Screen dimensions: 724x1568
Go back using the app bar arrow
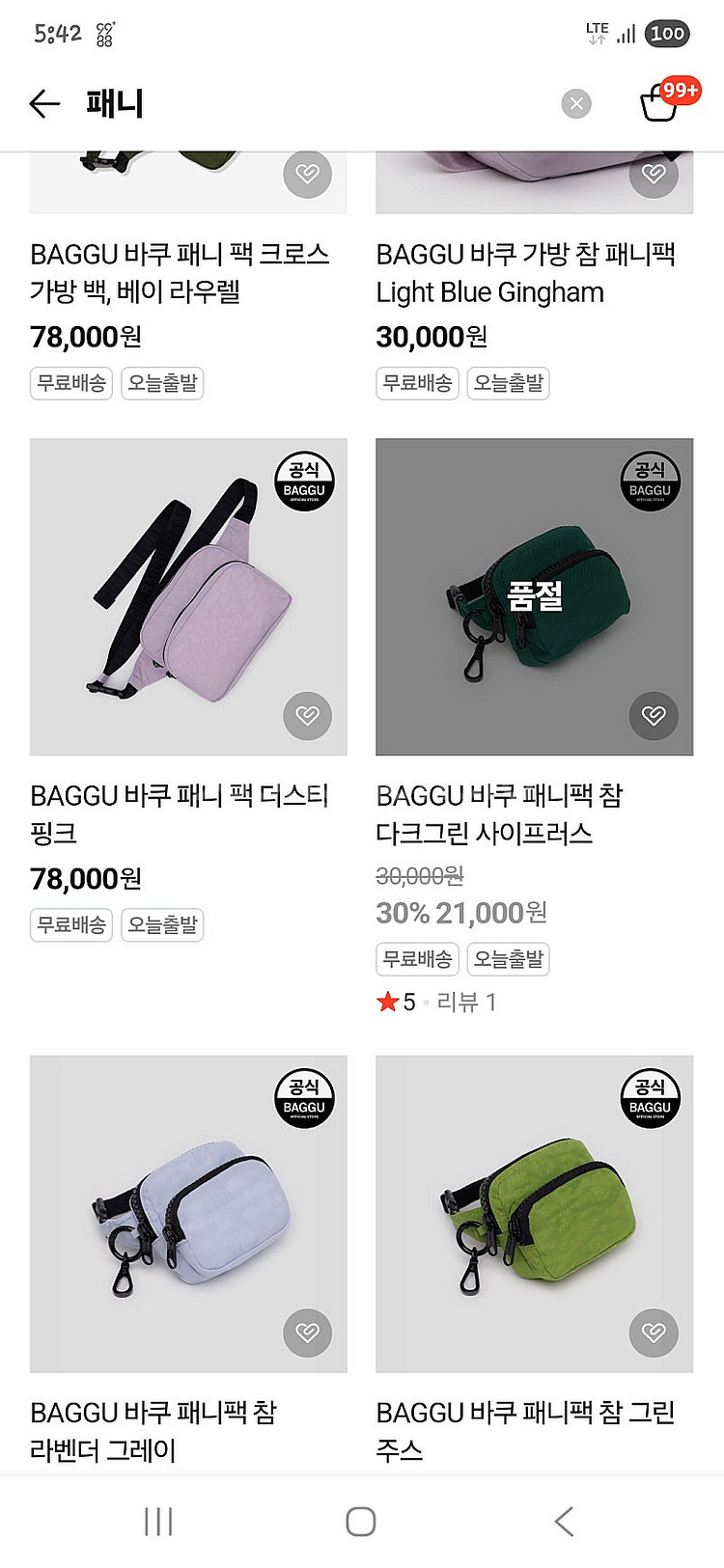click(44, 103)
